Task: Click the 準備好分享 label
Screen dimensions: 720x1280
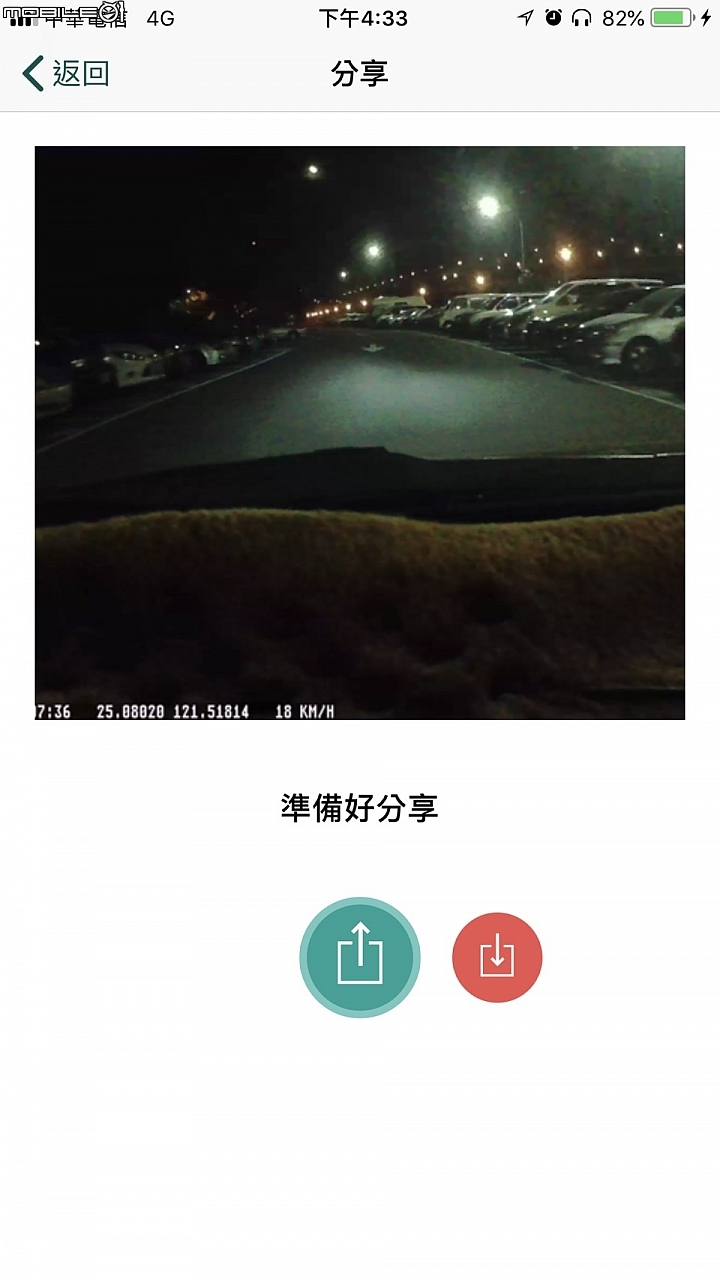Action: [360, 808]
